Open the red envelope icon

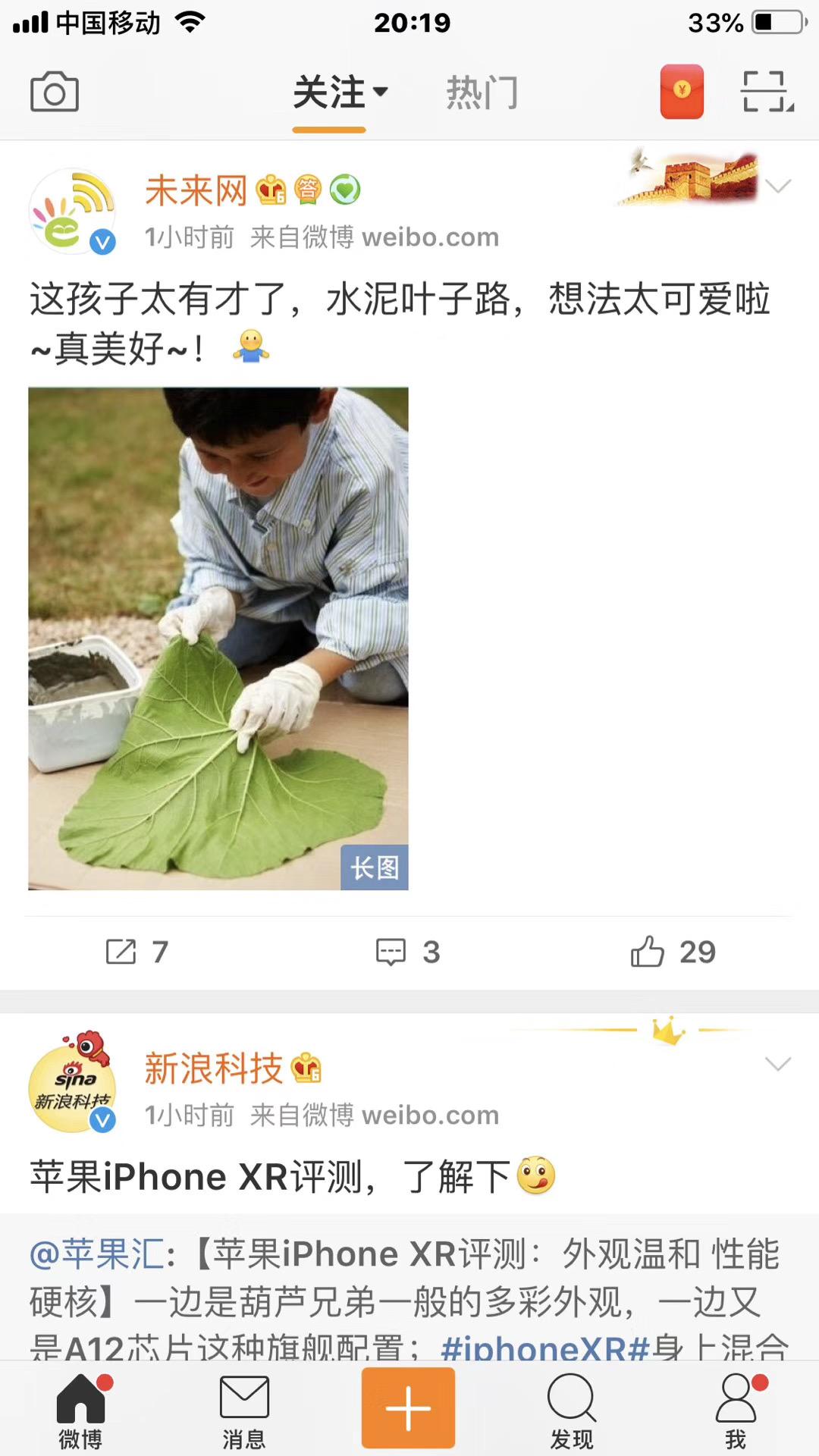[682, 92]
